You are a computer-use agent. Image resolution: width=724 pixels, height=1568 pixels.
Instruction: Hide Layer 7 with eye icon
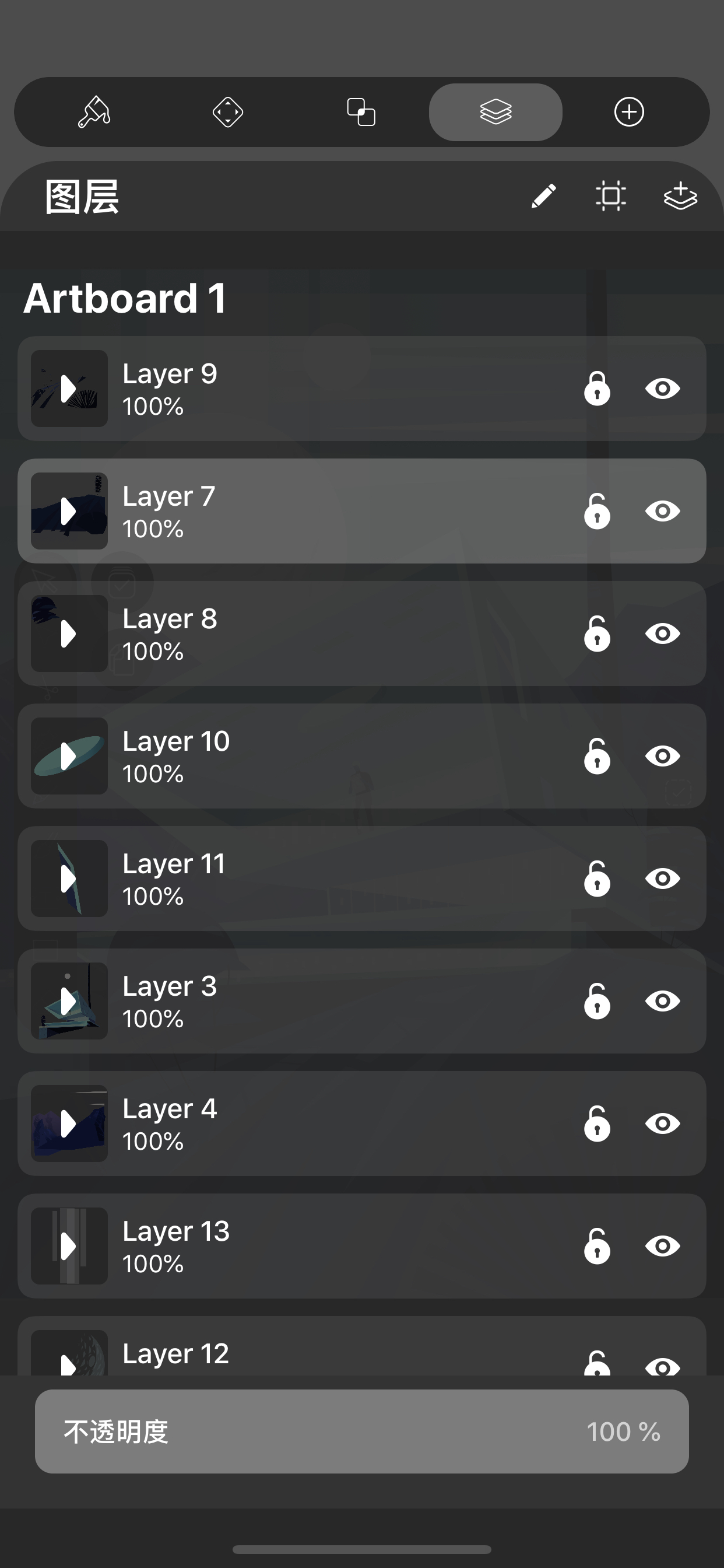[x=663, y=510]
